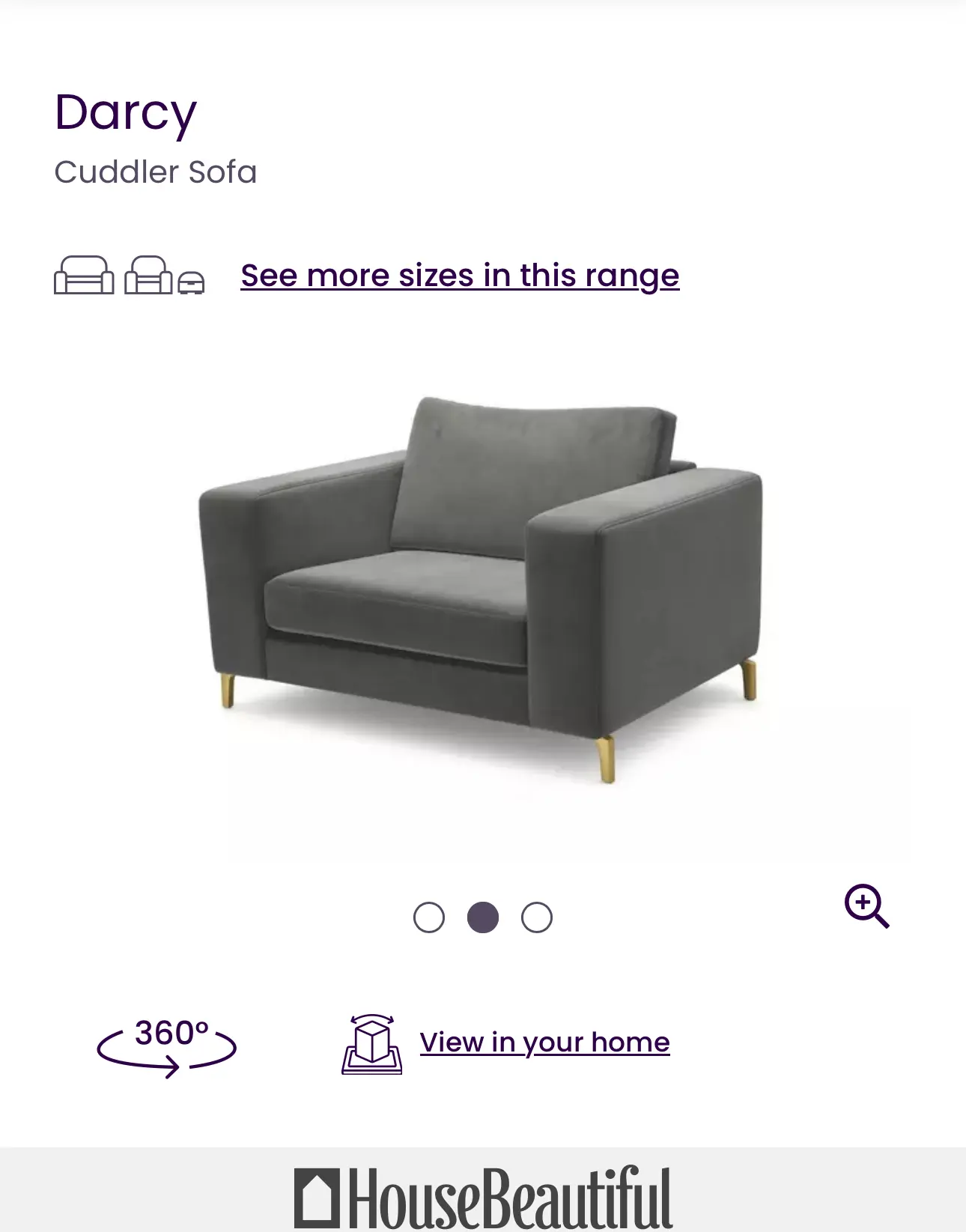
Task: Open 'View in your home' AR link
Action: pyautogui.click(x=544, y=1043)
